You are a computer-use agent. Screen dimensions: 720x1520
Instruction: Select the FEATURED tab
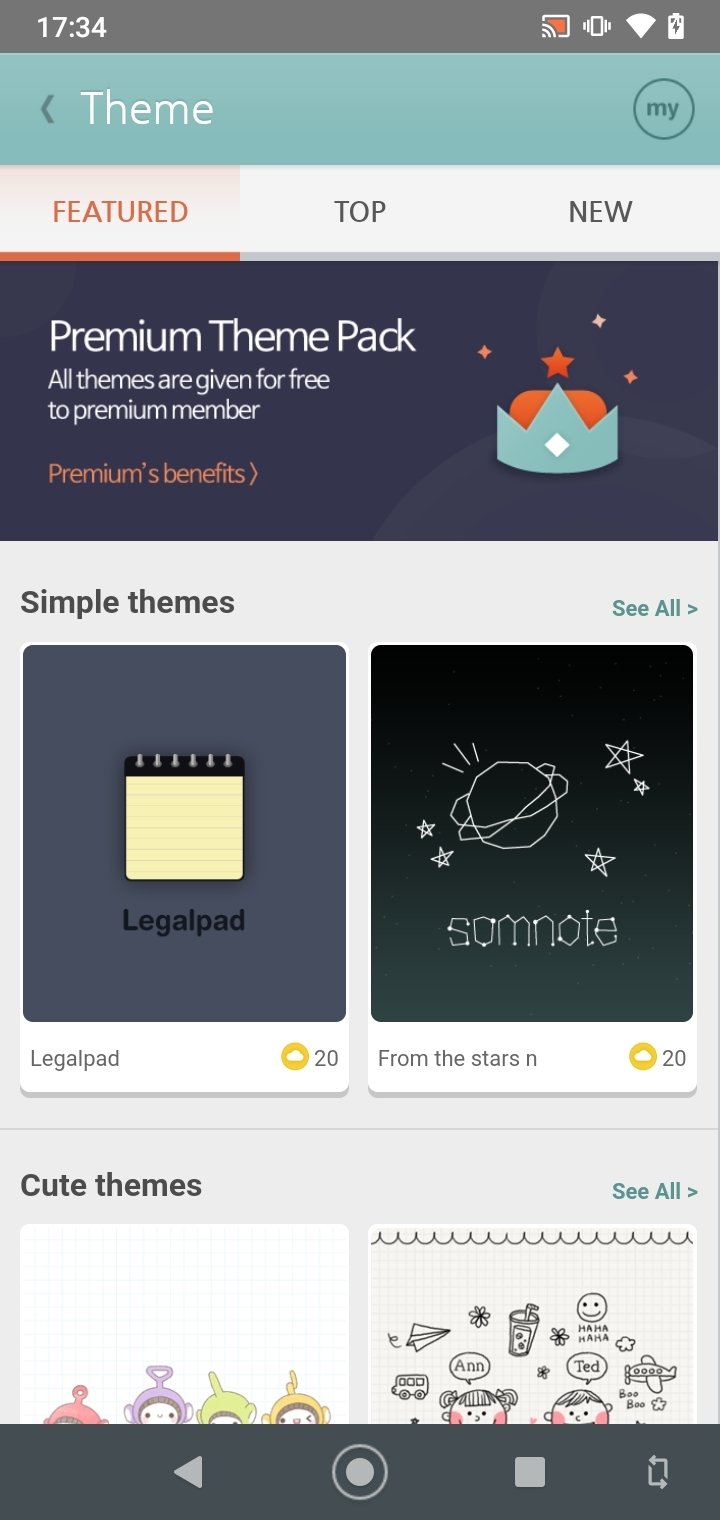pyautogui.click(x=120, y=211)
